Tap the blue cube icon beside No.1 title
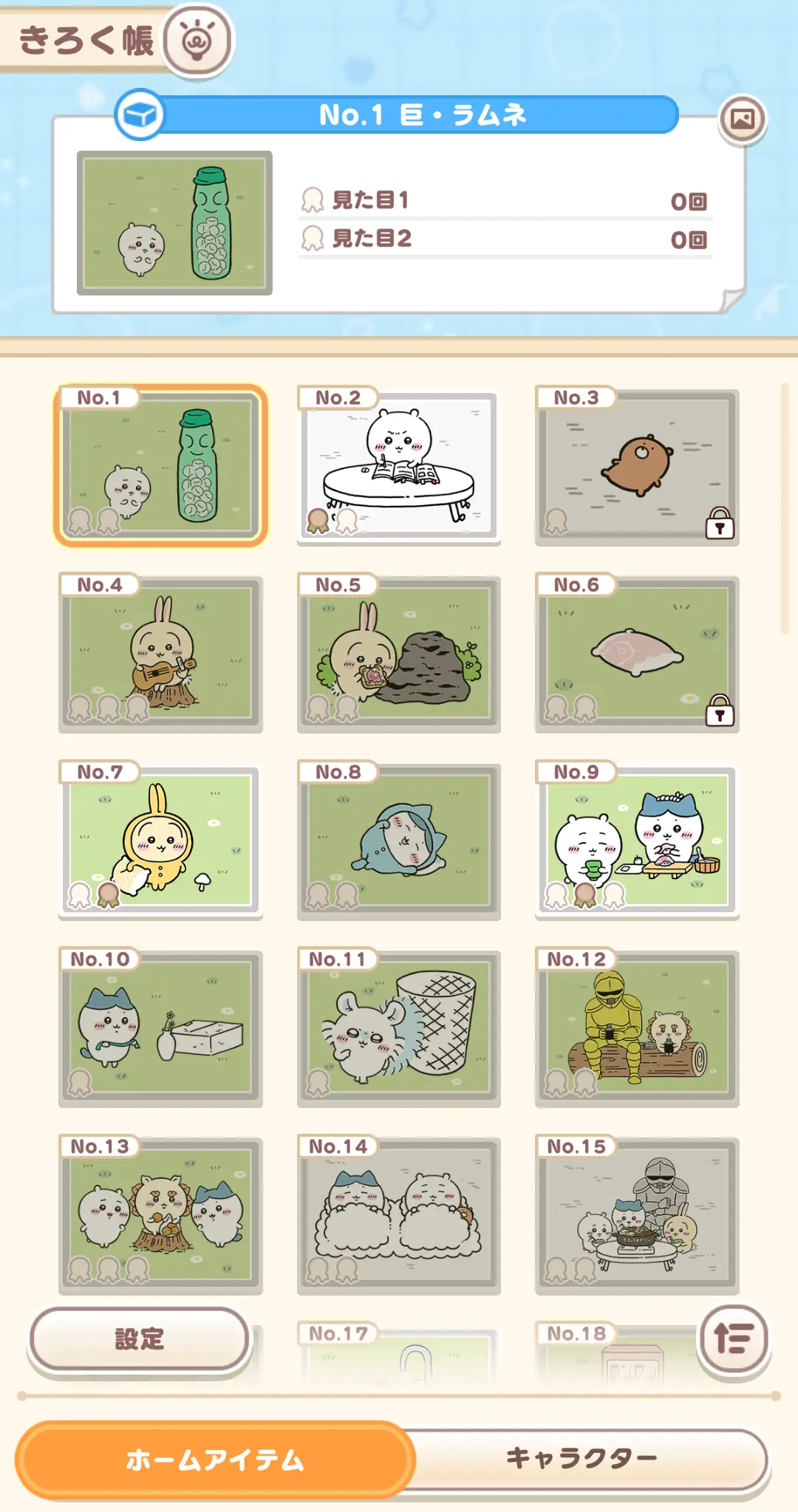Image resolution: width=798 pixels, height=1512 pixels. coord(140,115)
